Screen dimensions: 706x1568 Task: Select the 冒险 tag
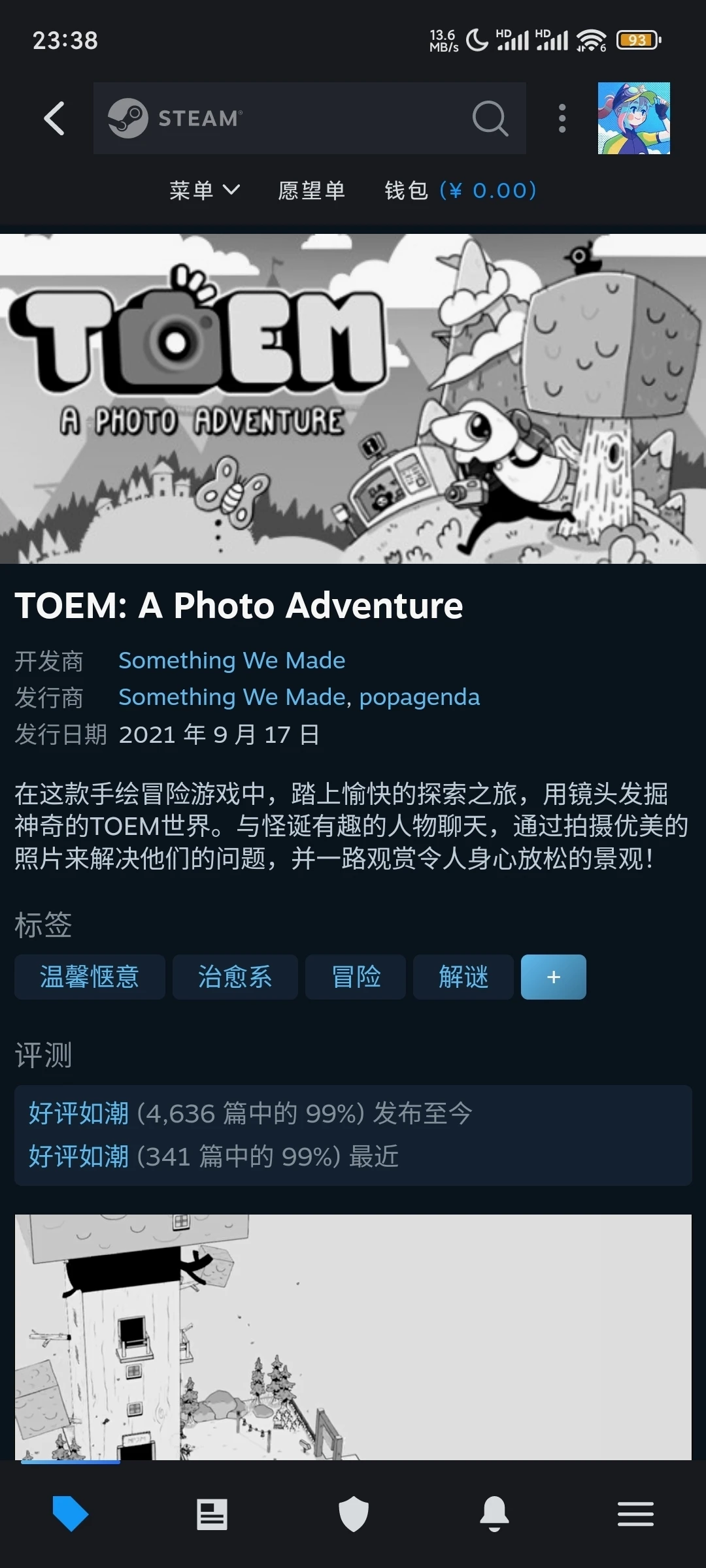pos(356,977)
